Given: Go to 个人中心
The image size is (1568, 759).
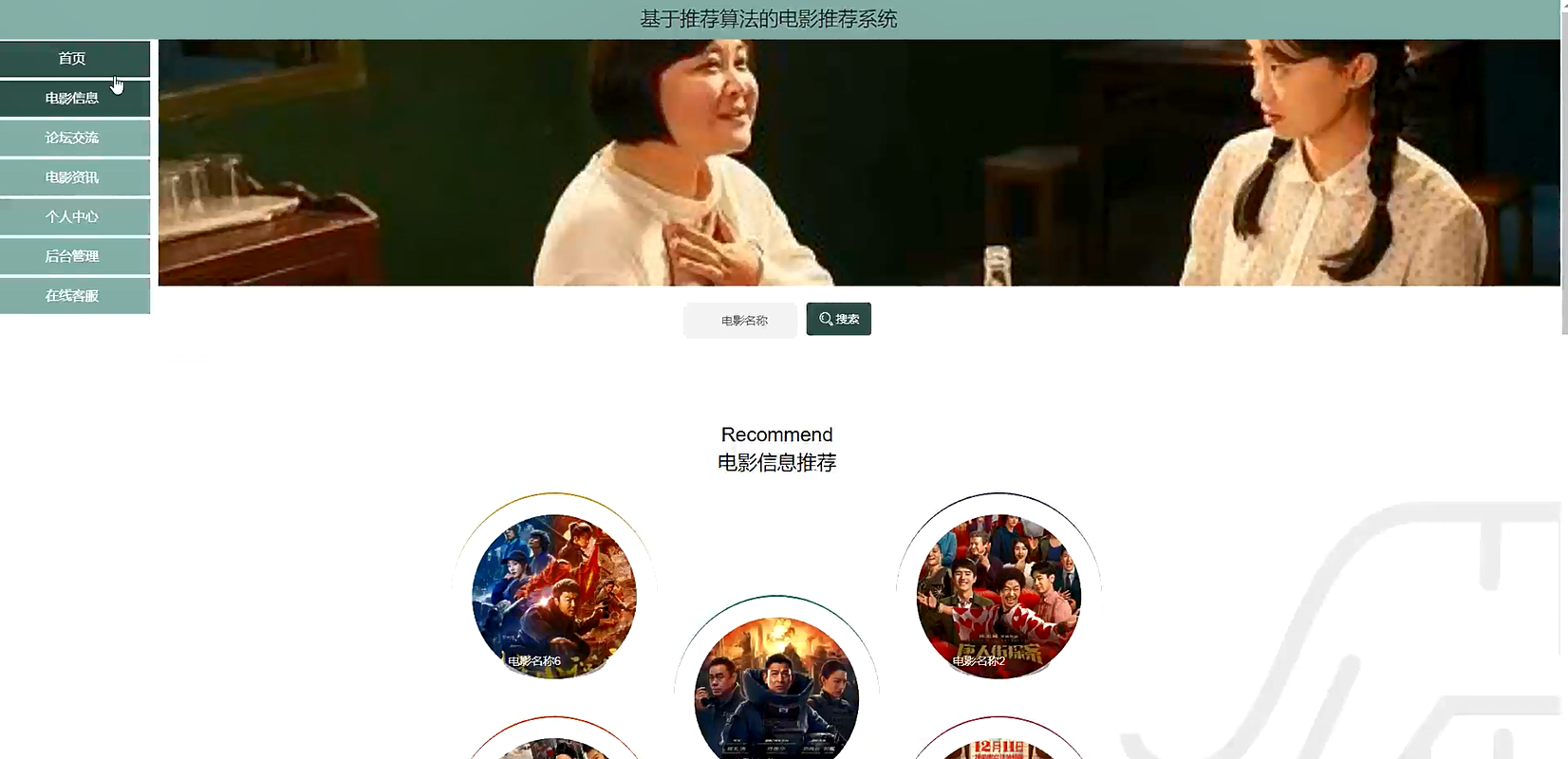Looking at the screenshot, I should click(73, 217).
